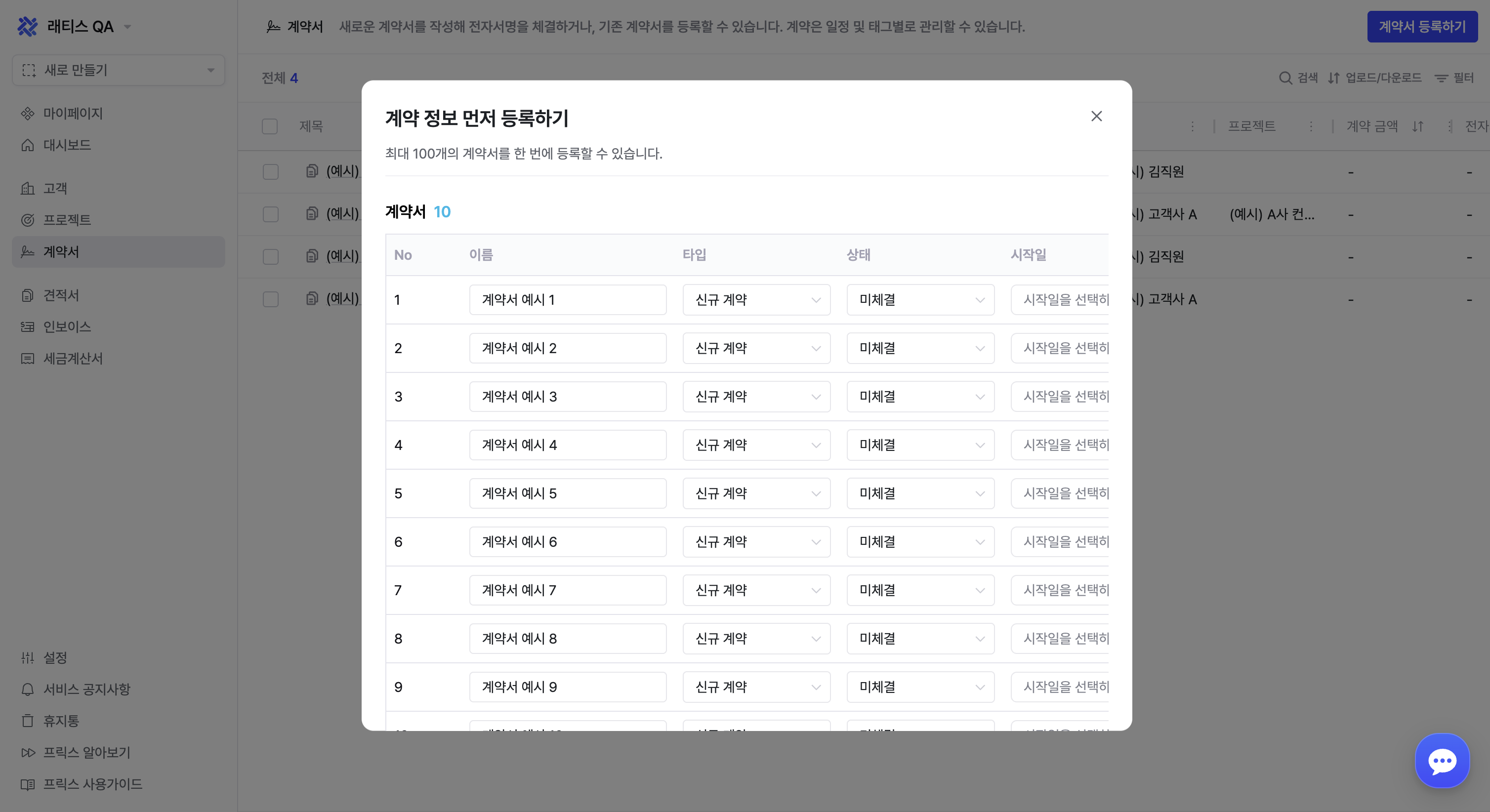Viewport: 1490px width, 812px height.
Task: Expand the 타입 dropdown in row 4
Action: pos(756,445)
